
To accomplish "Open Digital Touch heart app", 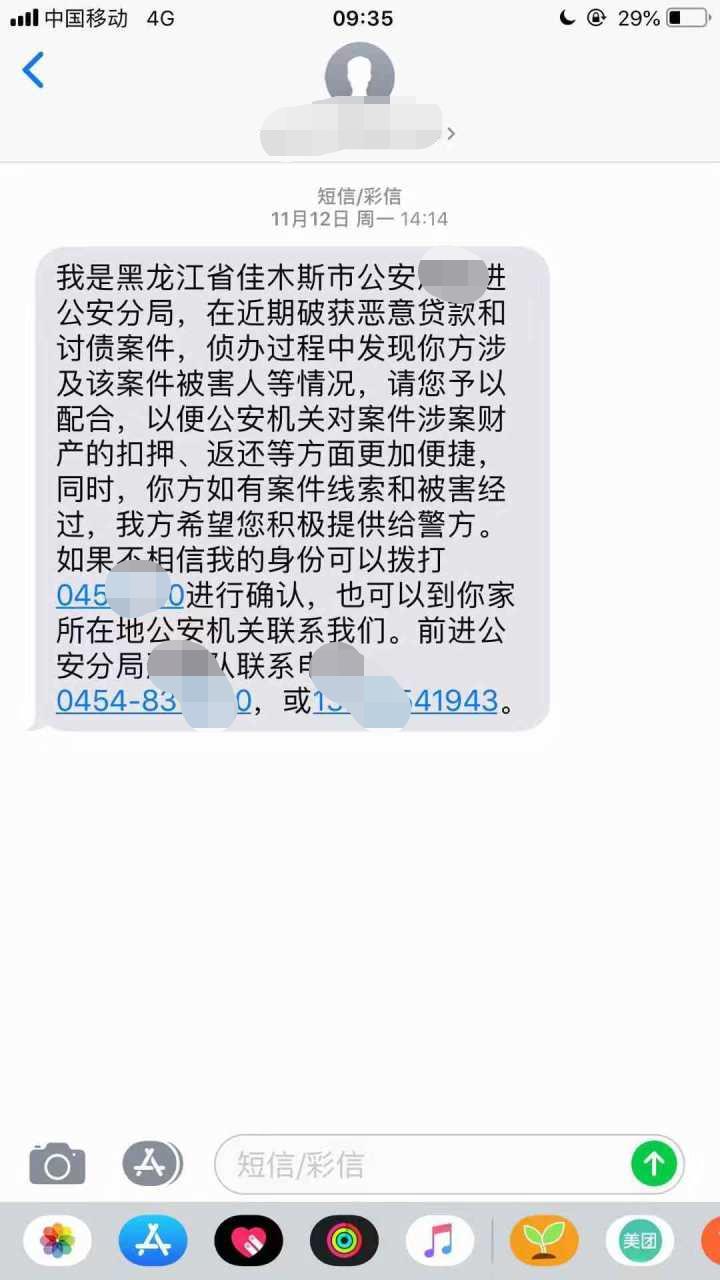I will coord(249,1242).
